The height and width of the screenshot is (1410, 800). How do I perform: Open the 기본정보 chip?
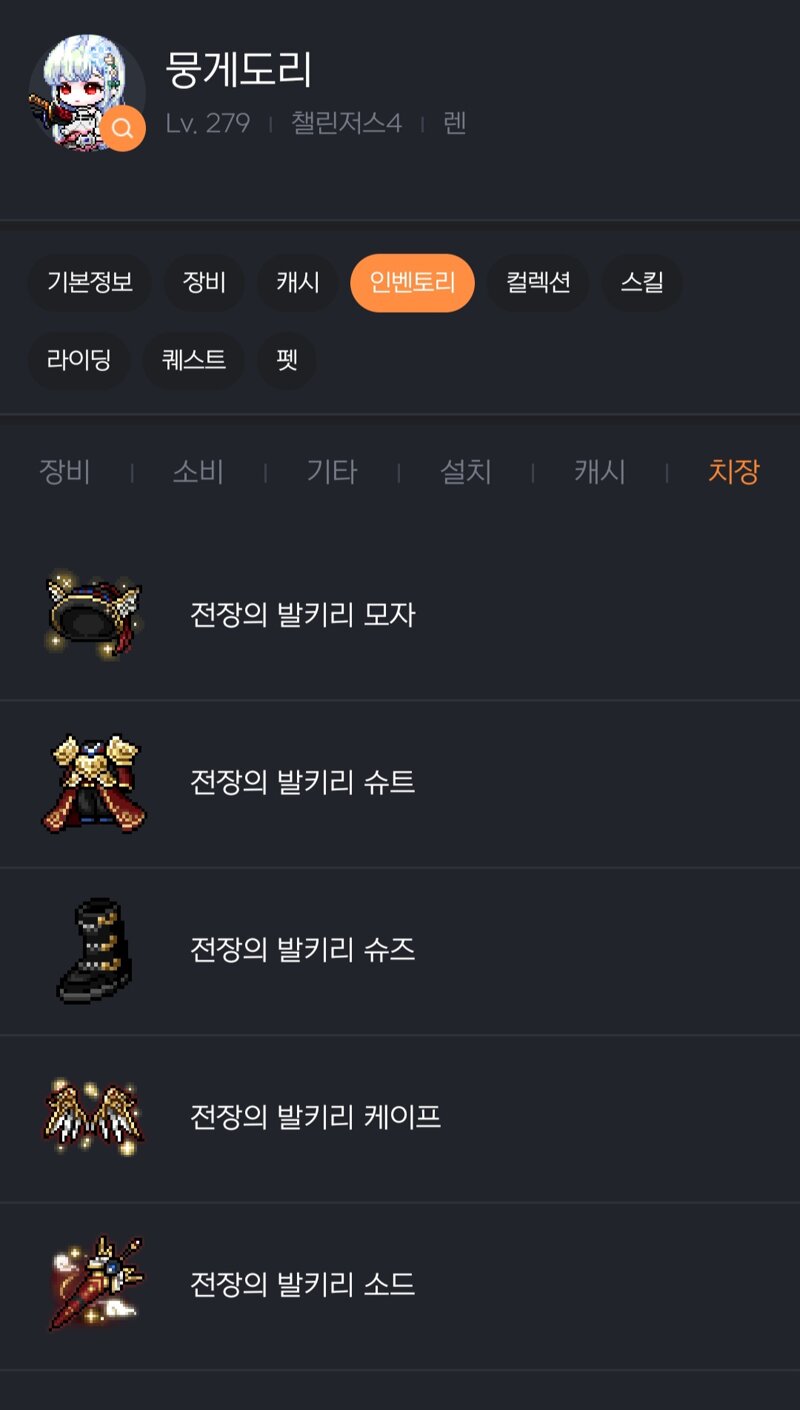(x=89, y=282)
